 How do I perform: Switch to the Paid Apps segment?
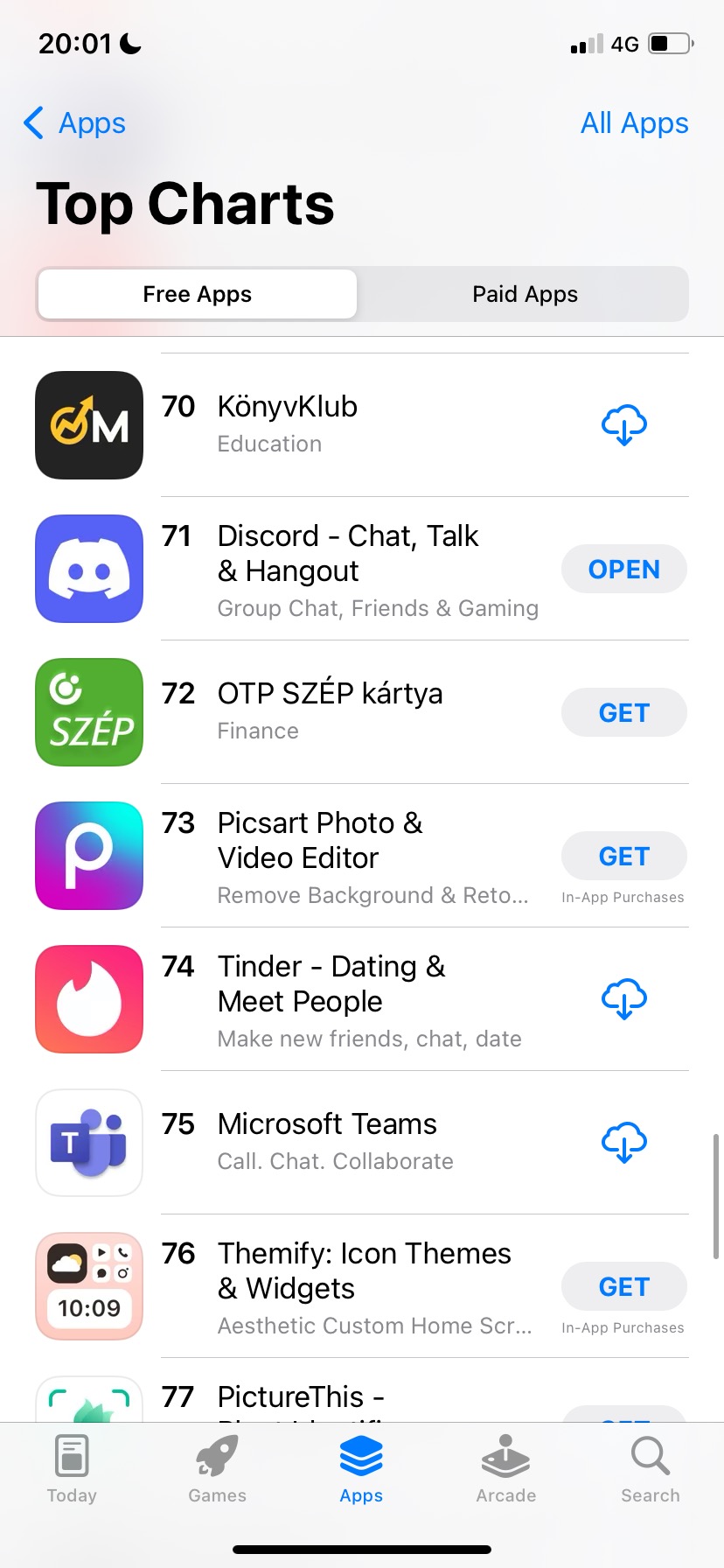(525, 294)
